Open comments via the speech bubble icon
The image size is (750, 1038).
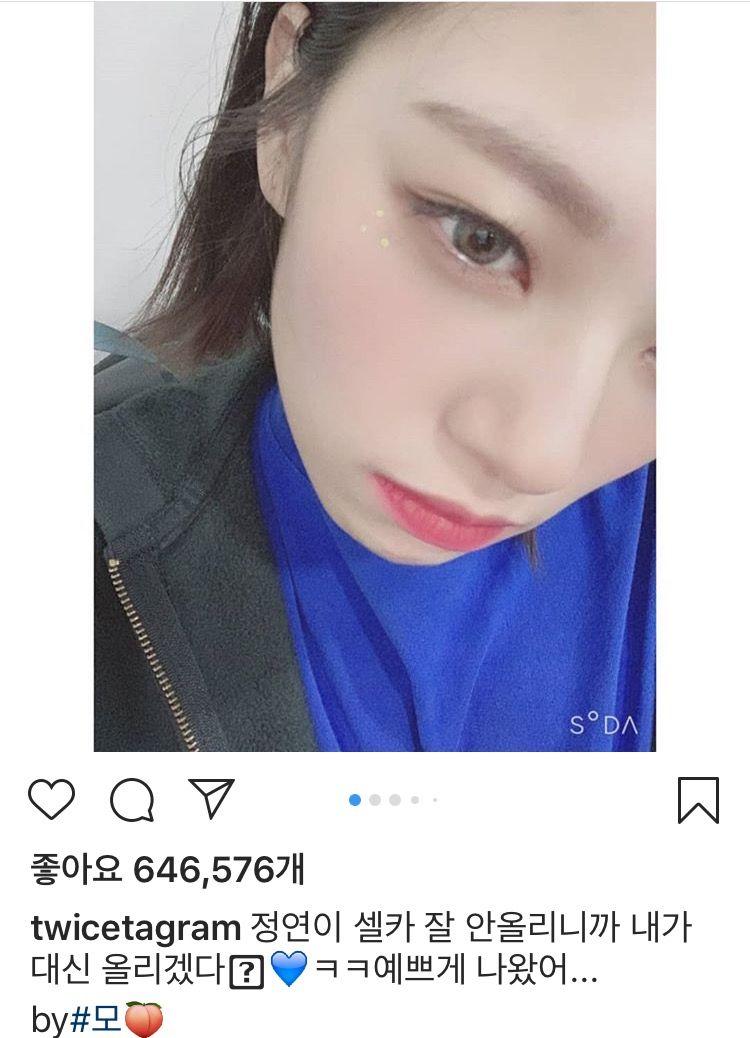coord(135,796)
